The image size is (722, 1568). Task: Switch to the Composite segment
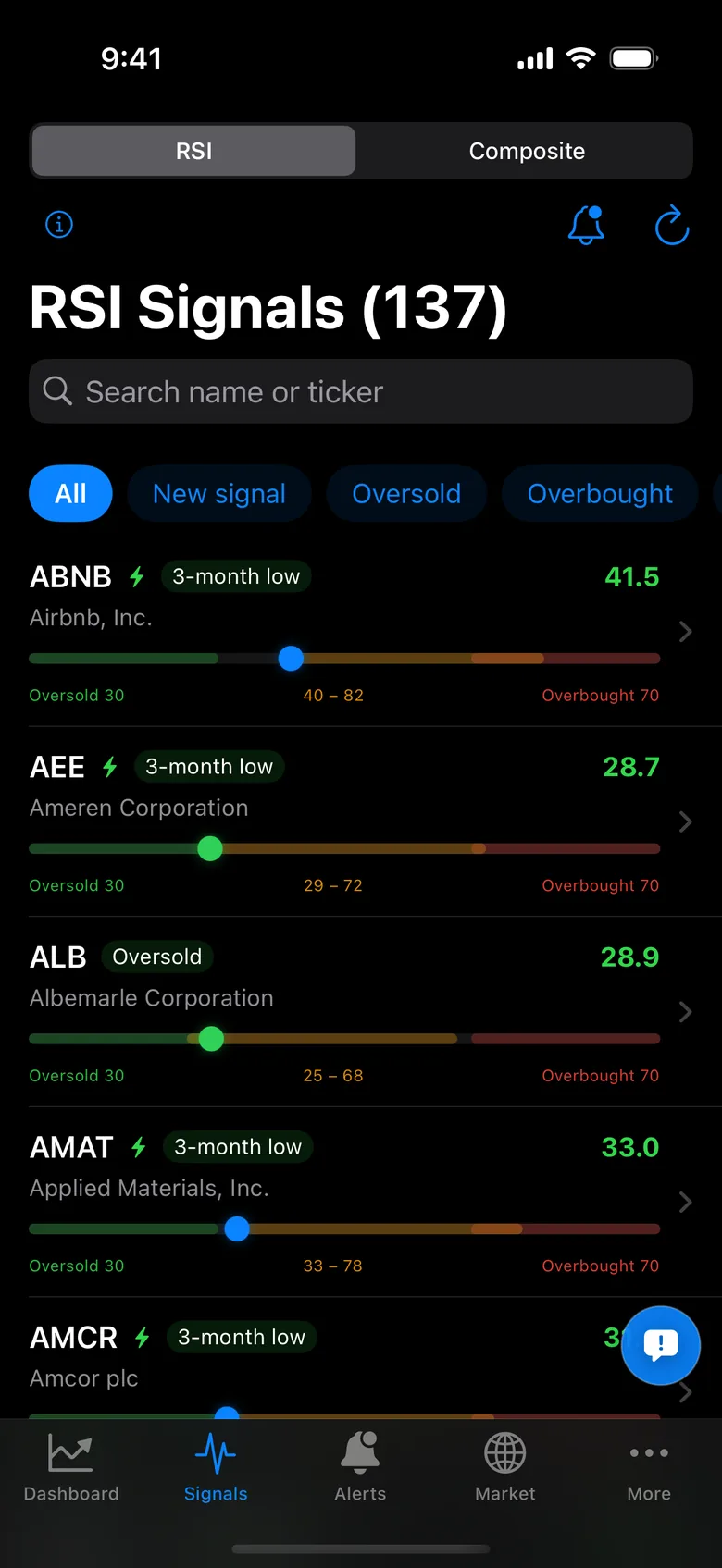[x=527, y=151]
